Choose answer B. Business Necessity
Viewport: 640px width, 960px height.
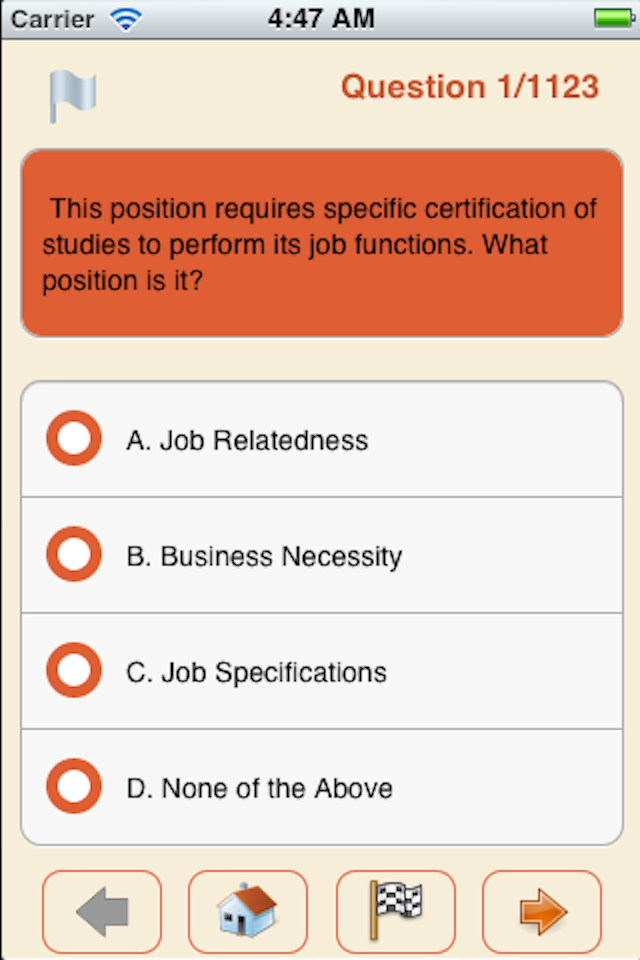pos(74,554)
